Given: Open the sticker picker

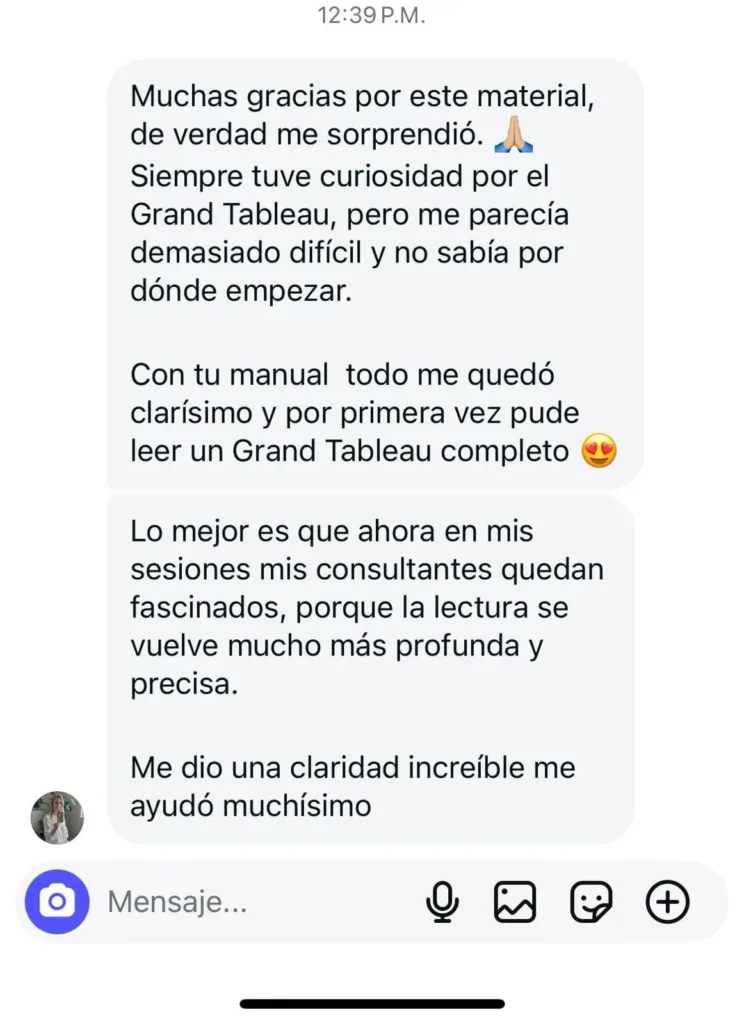Looking at the screenshot, I should [591, 903].
